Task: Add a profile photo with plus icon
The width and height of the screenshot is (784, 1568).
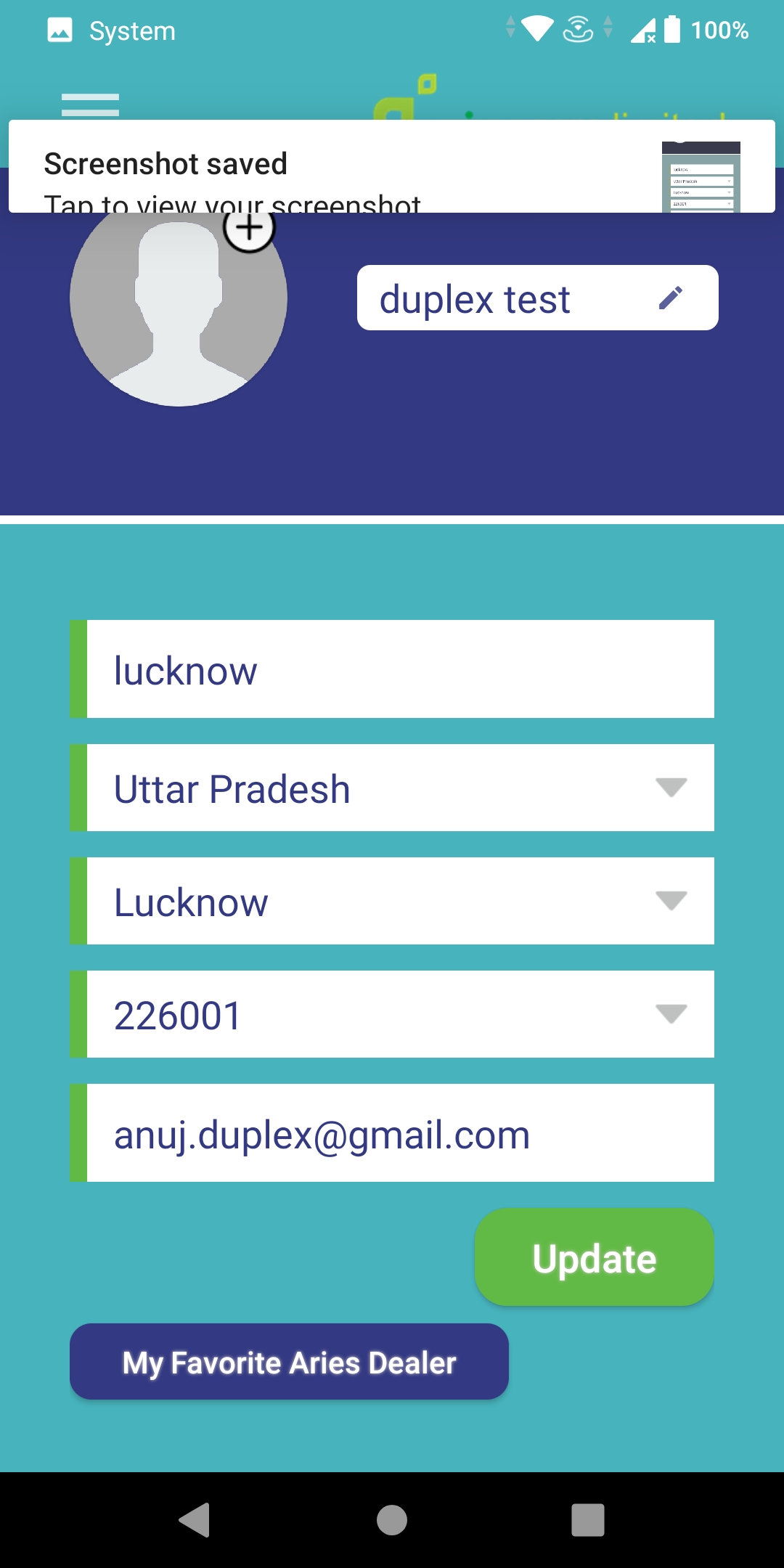Action: pyautogui.click(x=249, y=229)
